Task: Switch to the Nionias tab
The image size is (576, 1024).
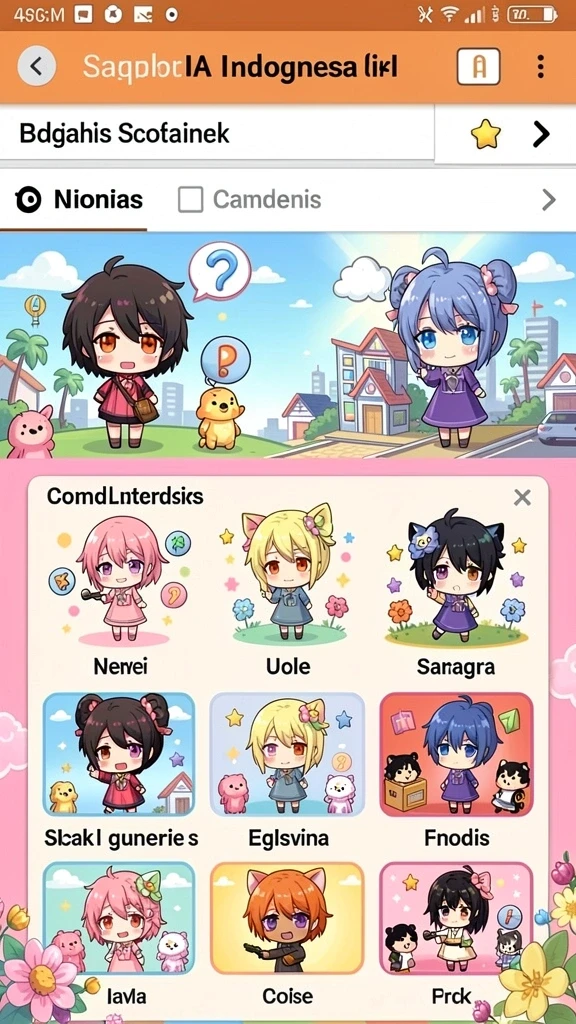Action: (x=80, y=200)
